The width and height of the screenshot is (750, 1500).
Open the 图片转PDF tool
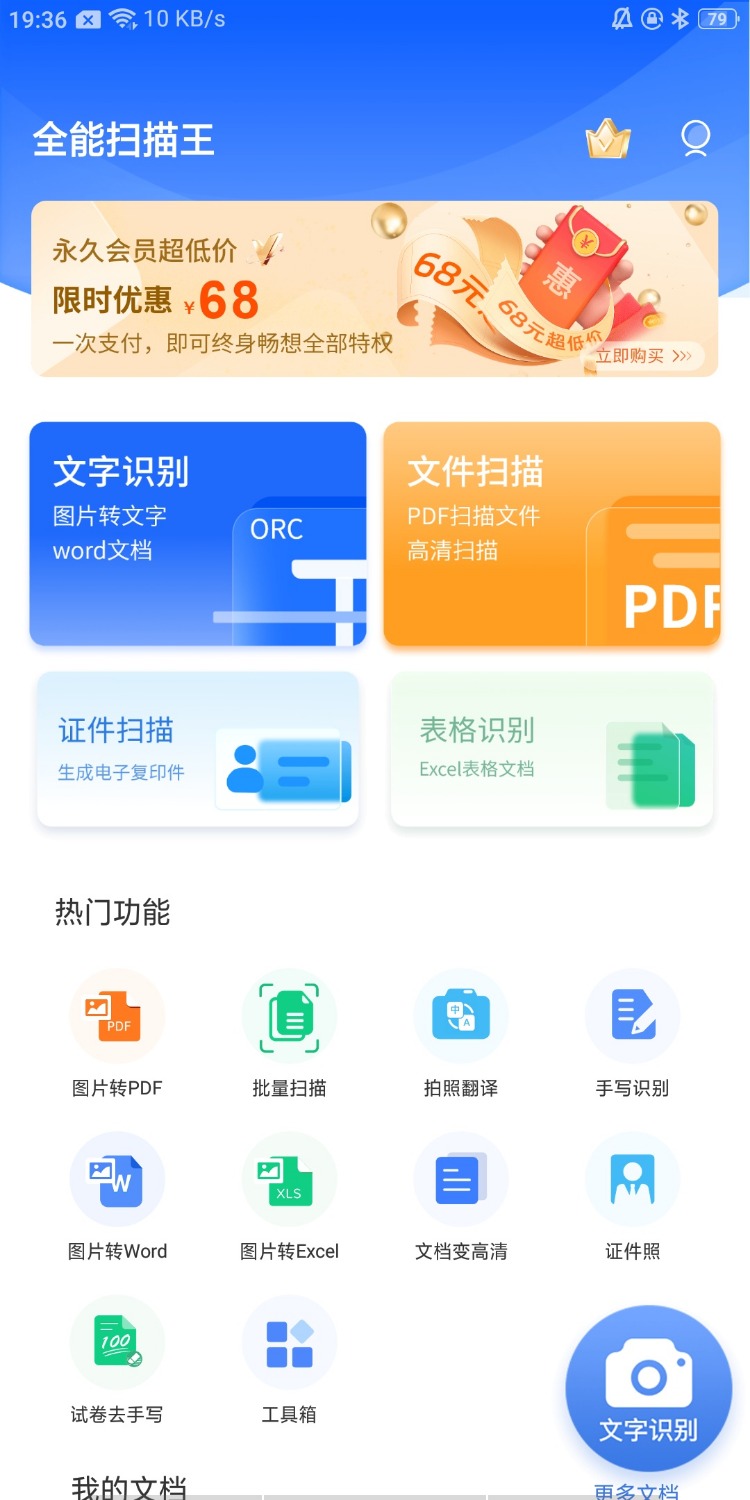(116, 1015)
